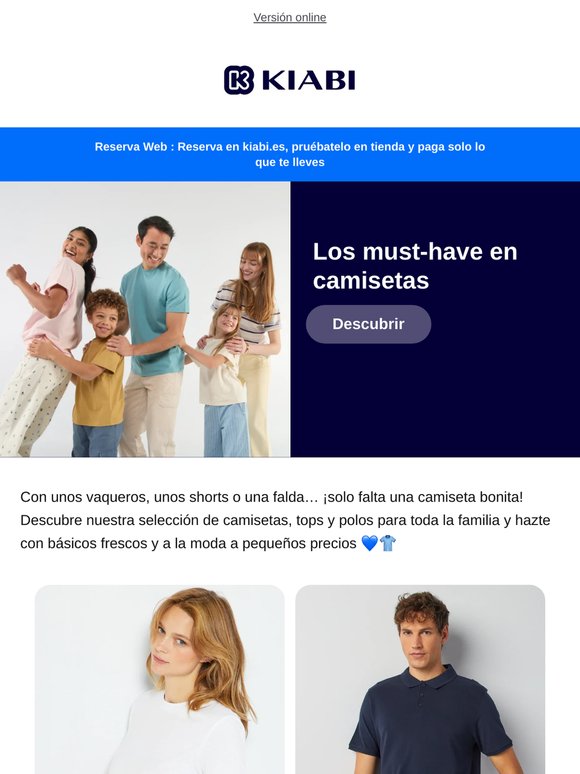The image size is (580, 774).
Task: Open the man's navy polo product card
Action: point(420,679)
